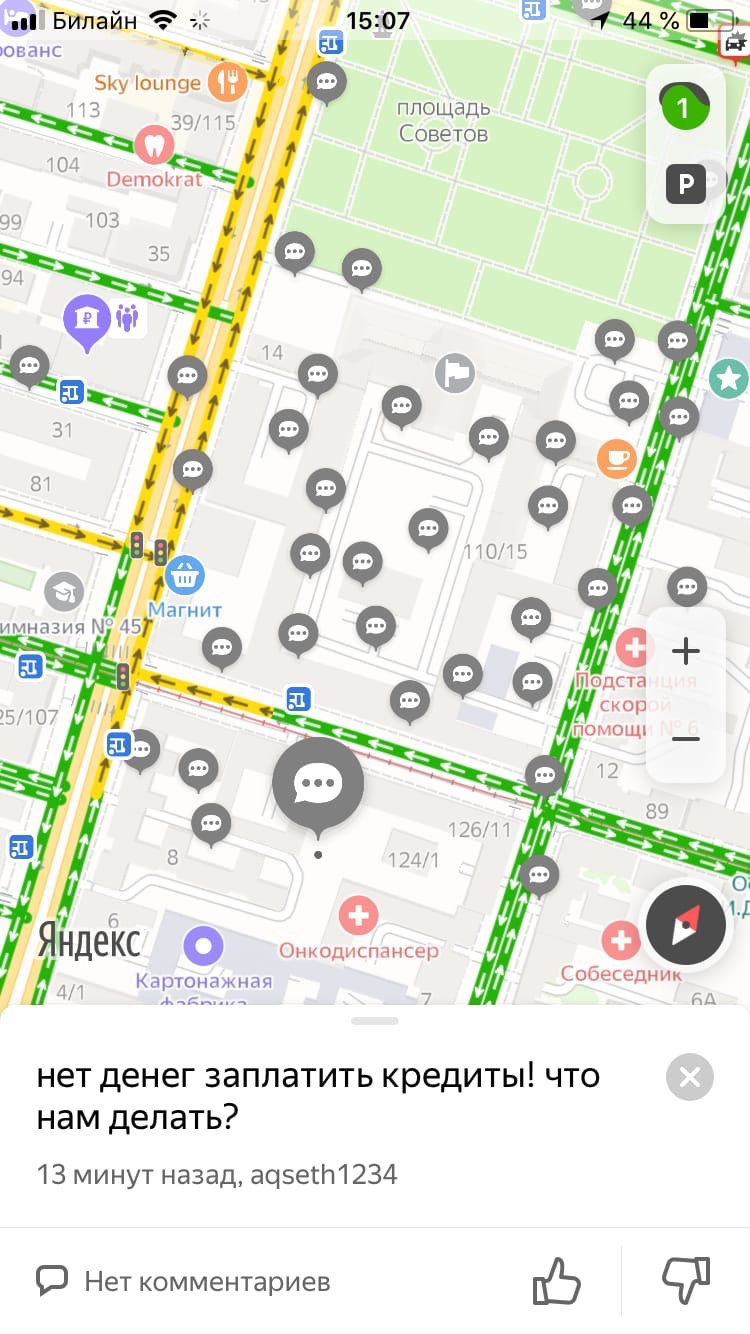Toggle the parking layer button
Screen dimensions: 750x1334
tap(686, 184)
